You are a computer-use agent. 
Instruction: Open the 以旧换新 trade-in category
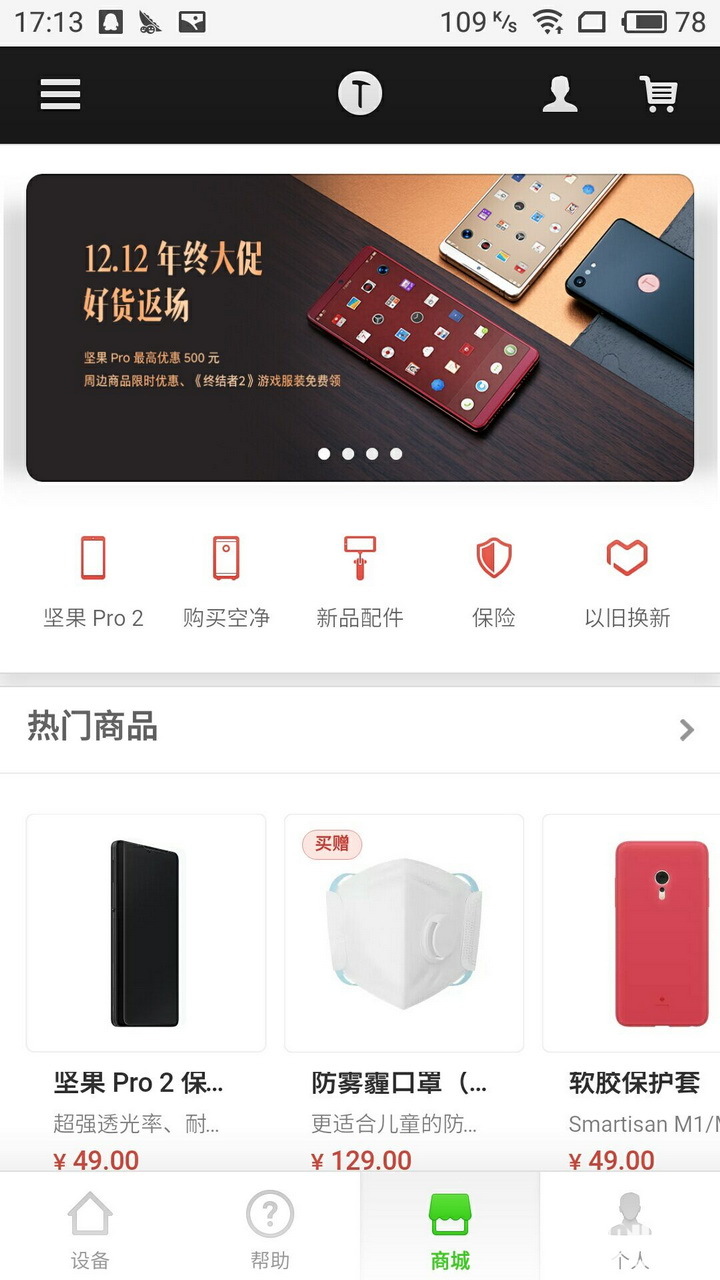coord(627,582)
